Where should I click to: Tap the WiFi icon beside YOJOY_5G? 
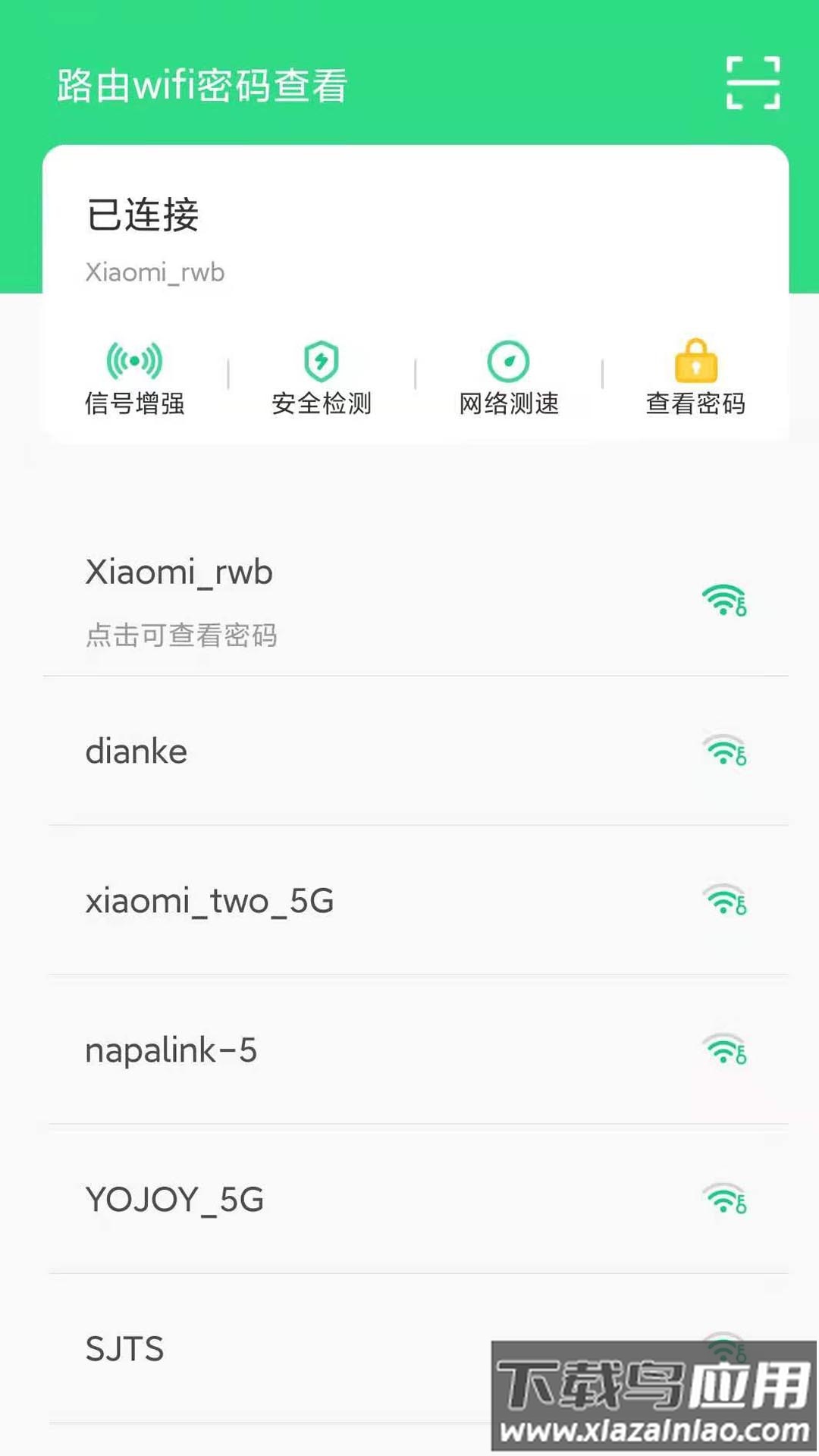(x=723, y=1202)
